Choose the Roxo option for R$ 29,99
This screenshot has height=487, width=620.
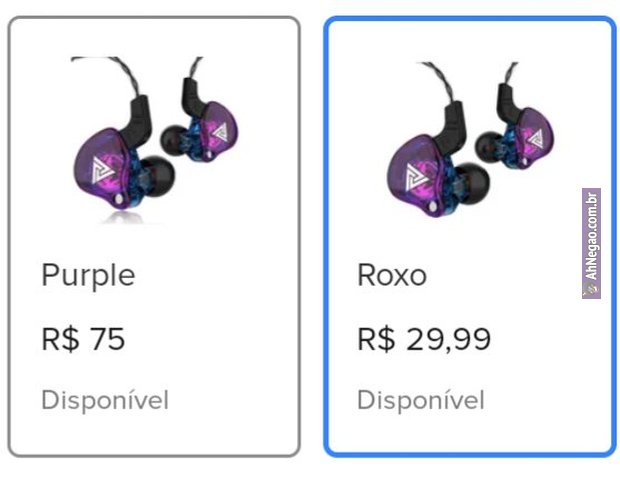[x=468, y=237]
